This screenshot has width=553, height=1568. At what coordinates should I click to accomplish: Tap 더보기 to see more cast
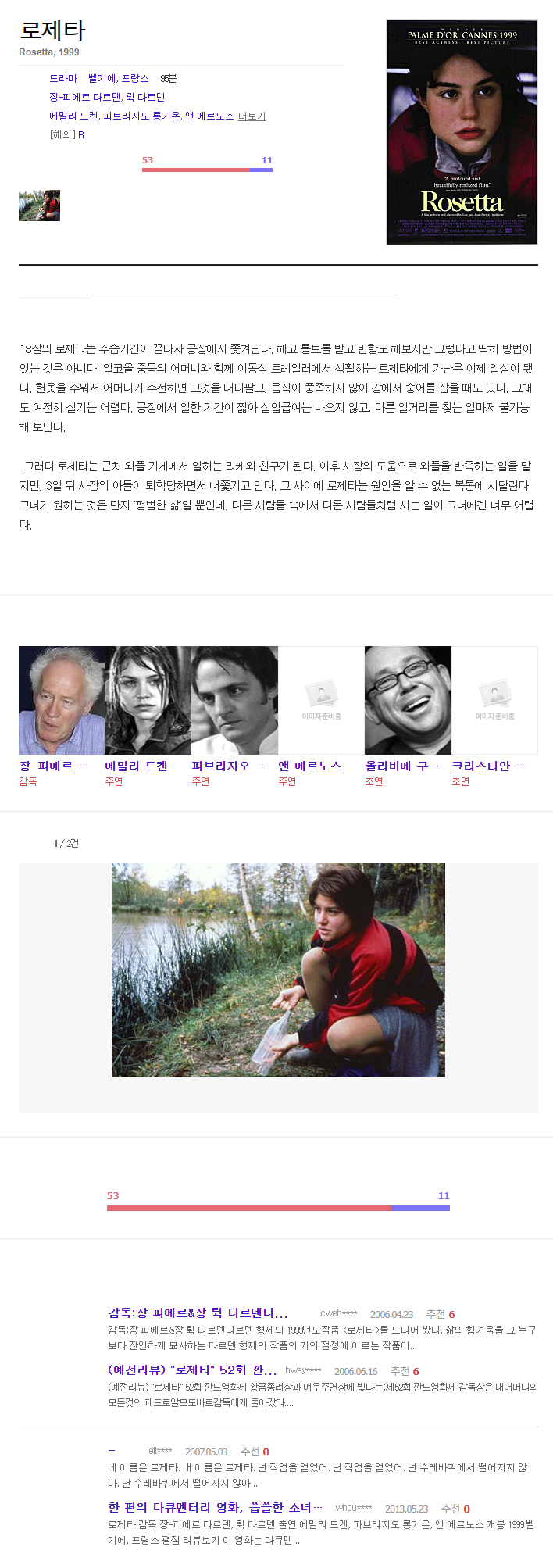(252, 116)
